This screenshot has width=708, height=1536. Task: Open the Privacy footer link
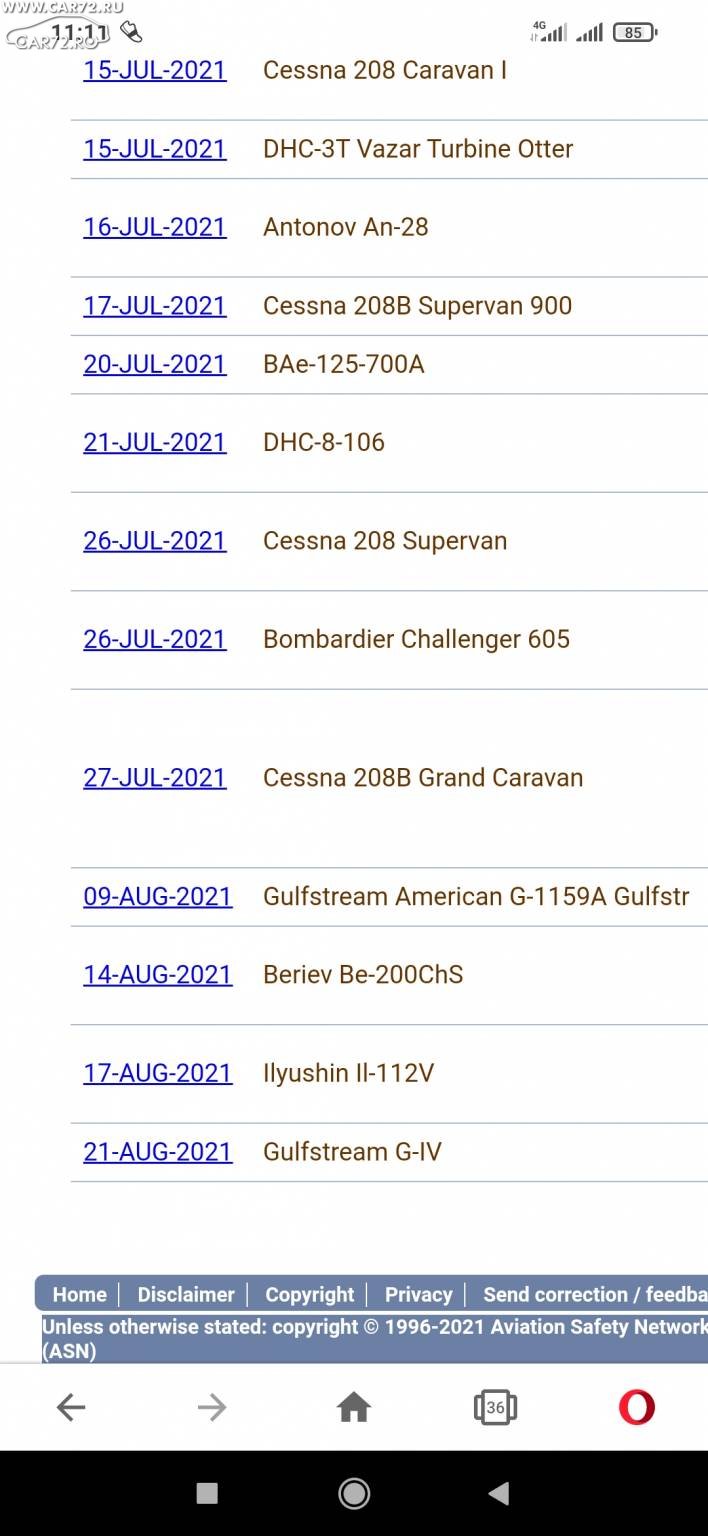click(x=418, y=1294)
